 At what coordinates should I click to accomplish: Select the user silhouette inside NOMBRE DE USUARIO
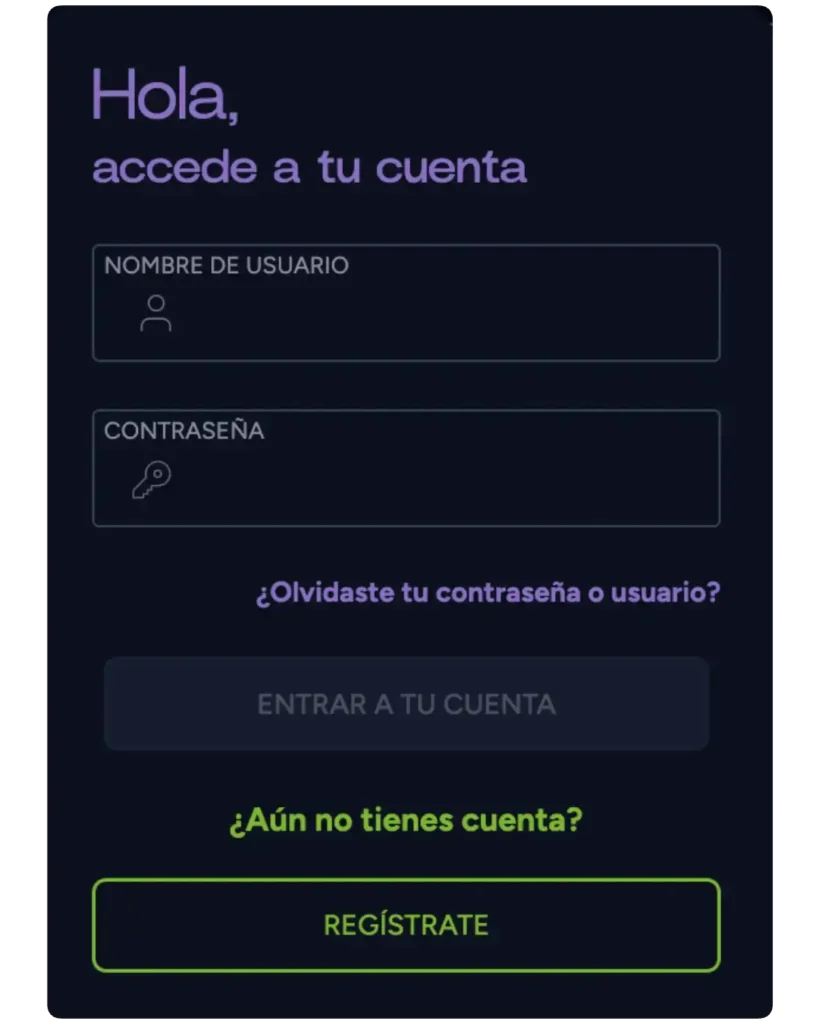click(155, 313)
